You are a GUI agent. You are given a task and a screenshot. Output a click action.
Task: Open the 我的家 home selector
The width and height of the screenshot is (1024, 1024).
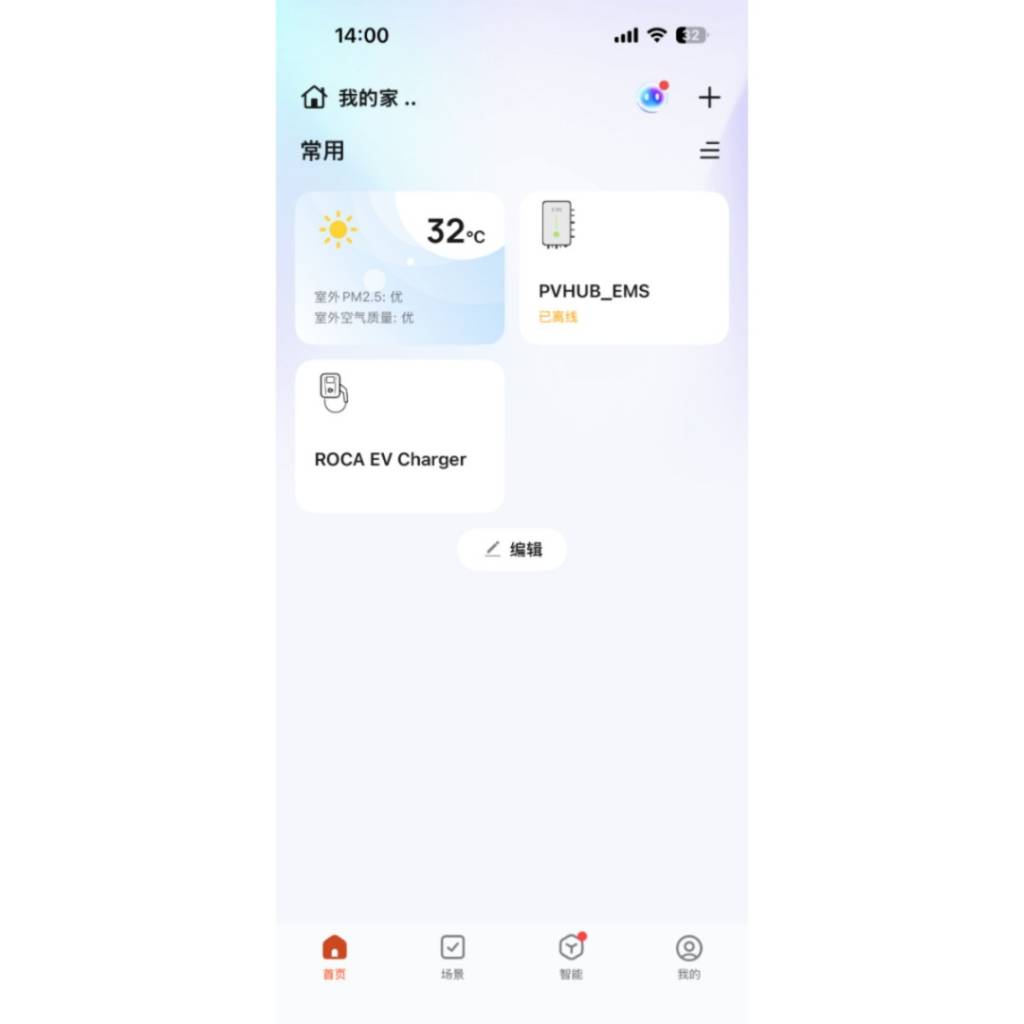[x=359, y=98]
